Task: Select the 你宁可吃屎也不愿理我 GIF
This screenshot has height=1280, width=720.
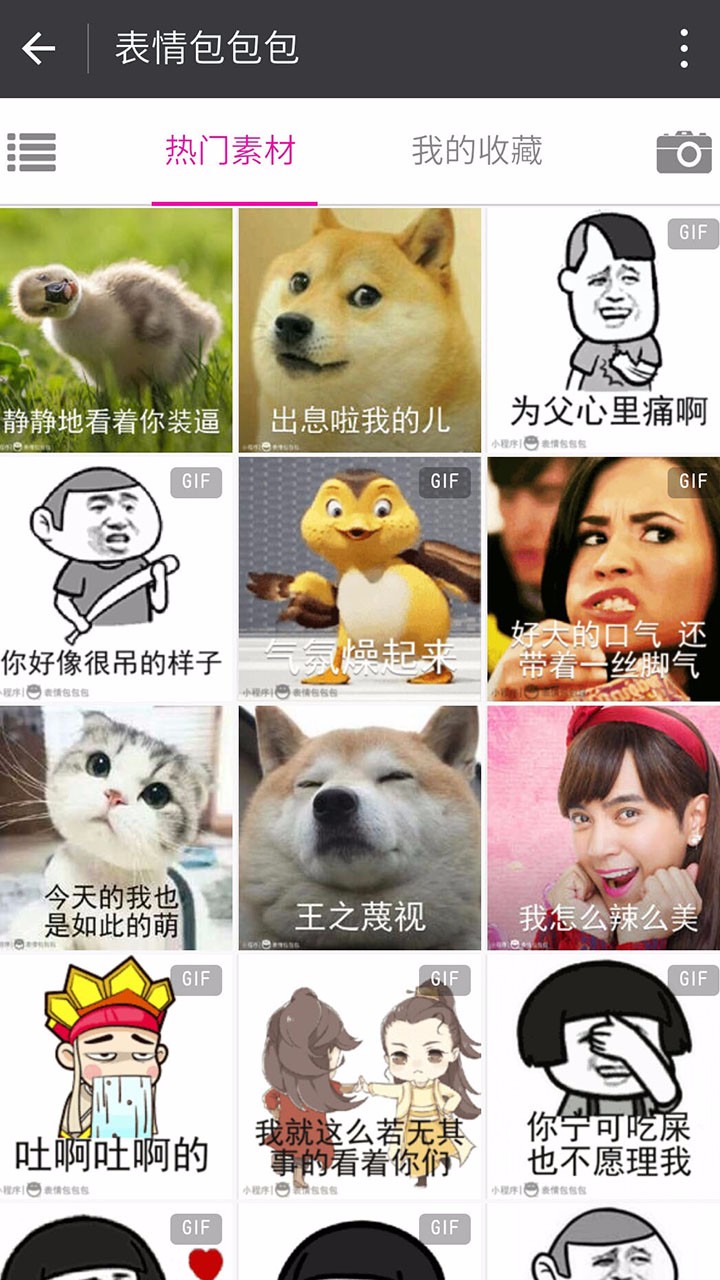Action: 603,1076
